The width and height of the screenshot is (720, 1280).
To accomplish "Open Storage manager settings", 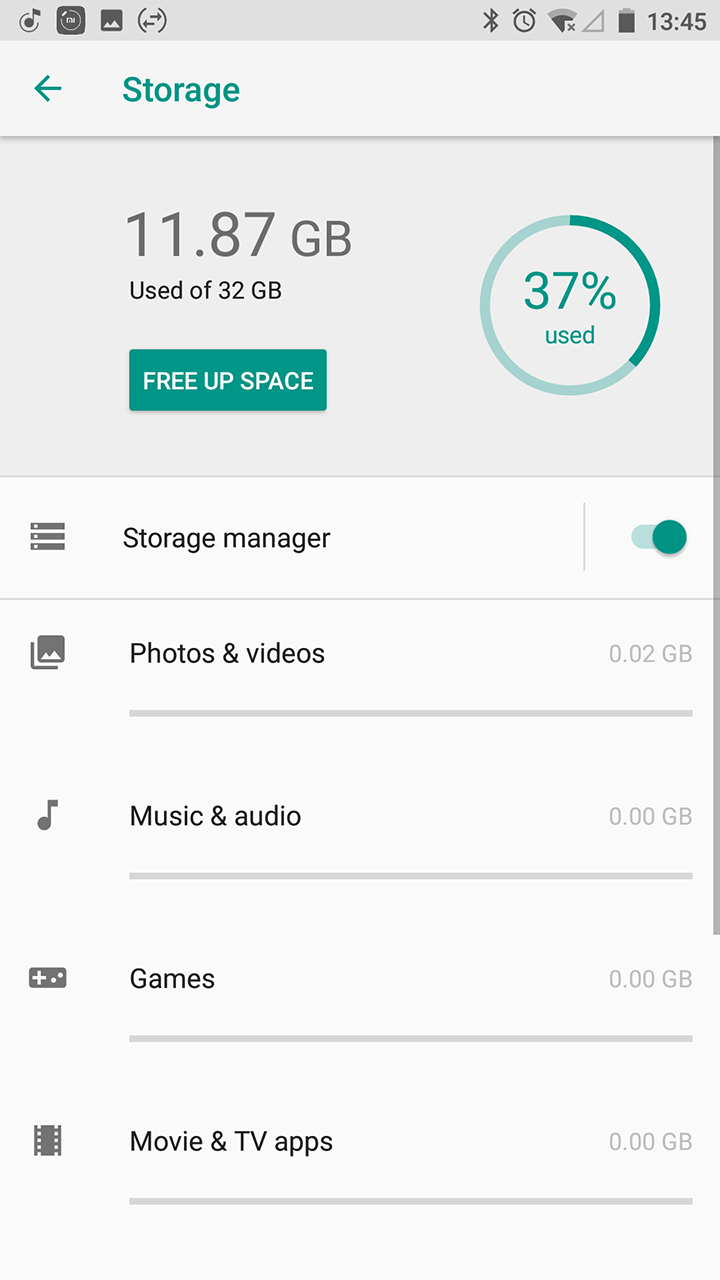I will [227, 538].
